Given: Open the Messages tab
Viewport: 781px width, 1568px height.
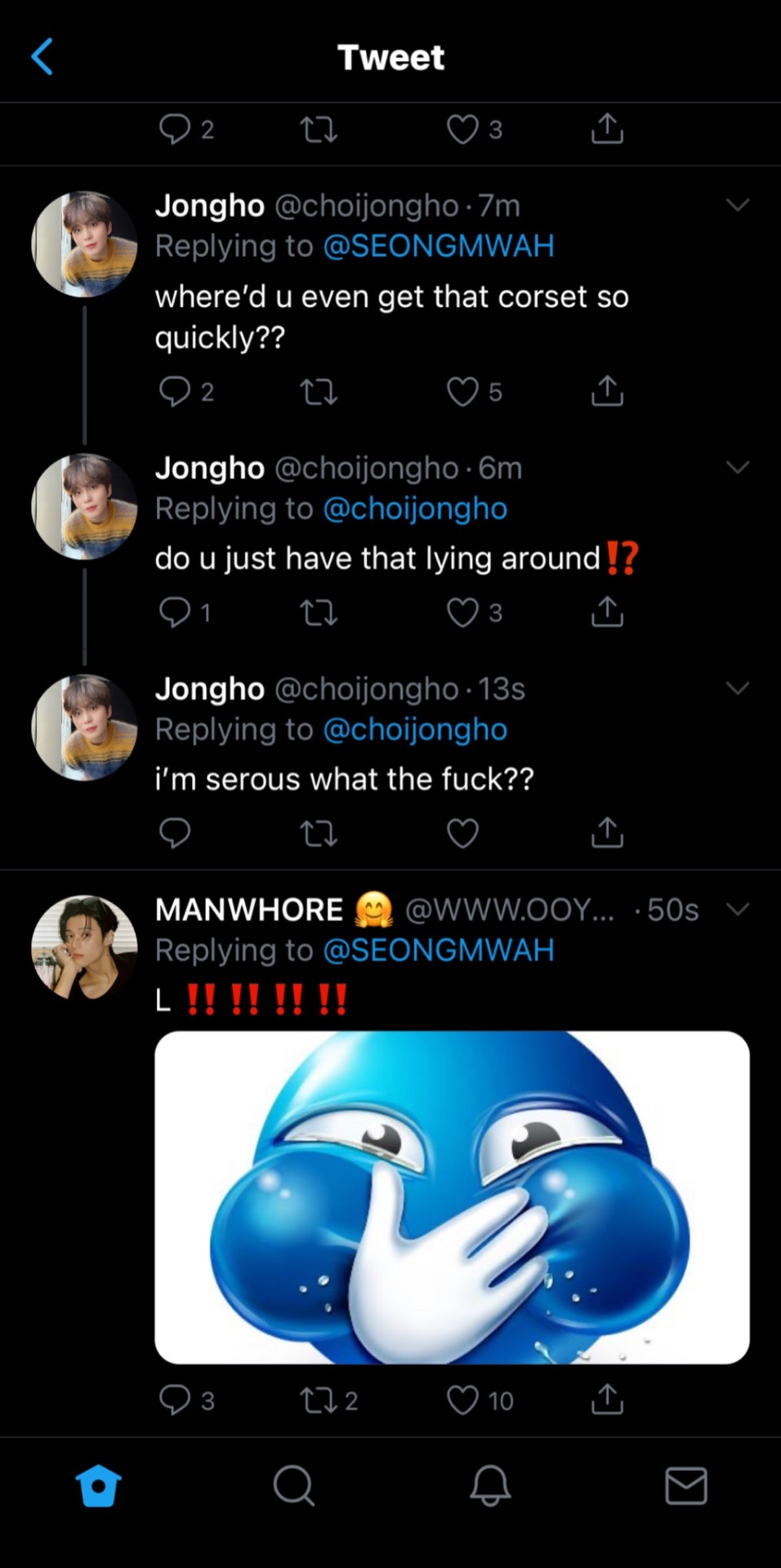Looking at the screenshot, I should point(685,1485).
